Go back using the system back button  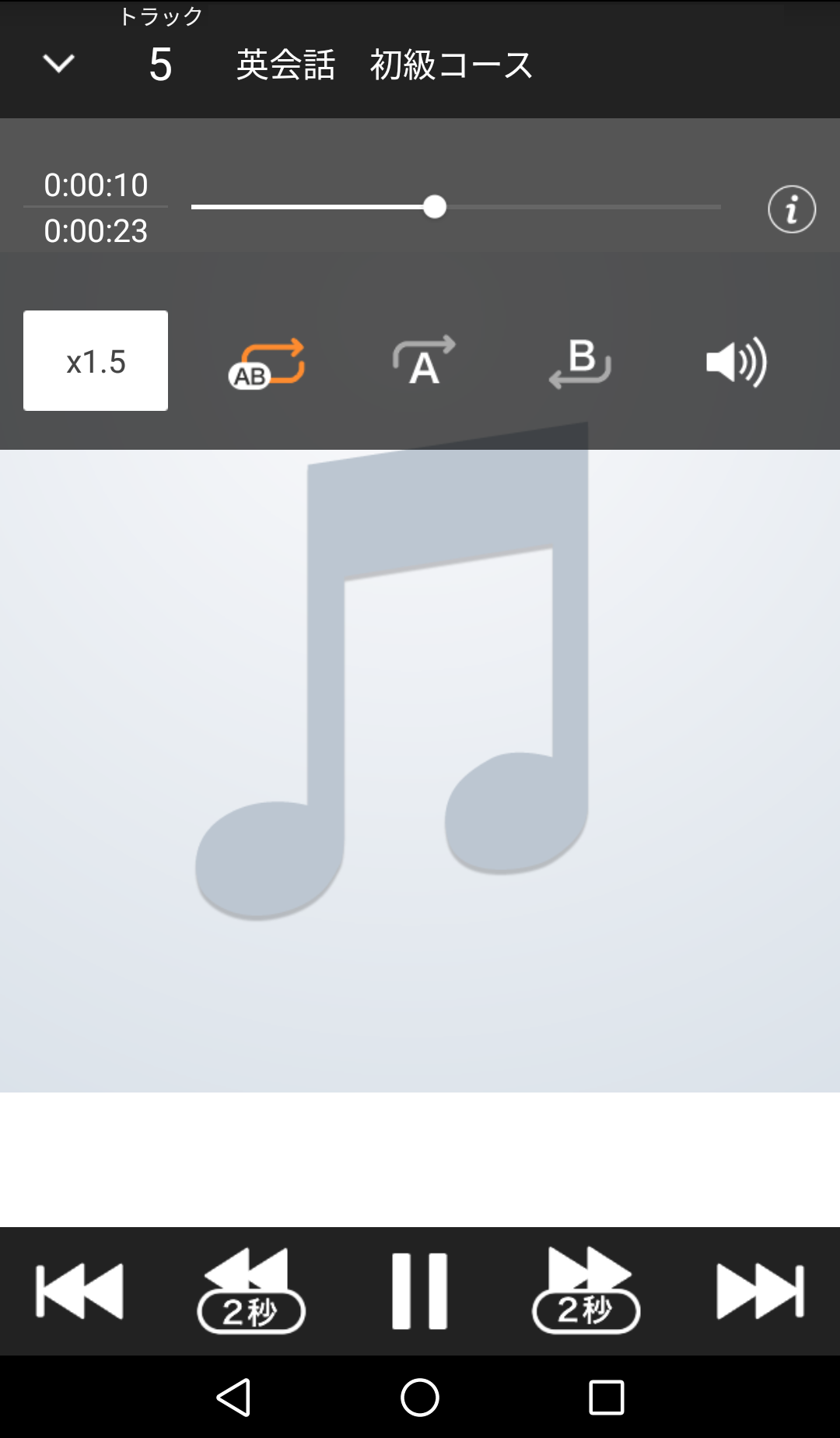(233, 1398)
